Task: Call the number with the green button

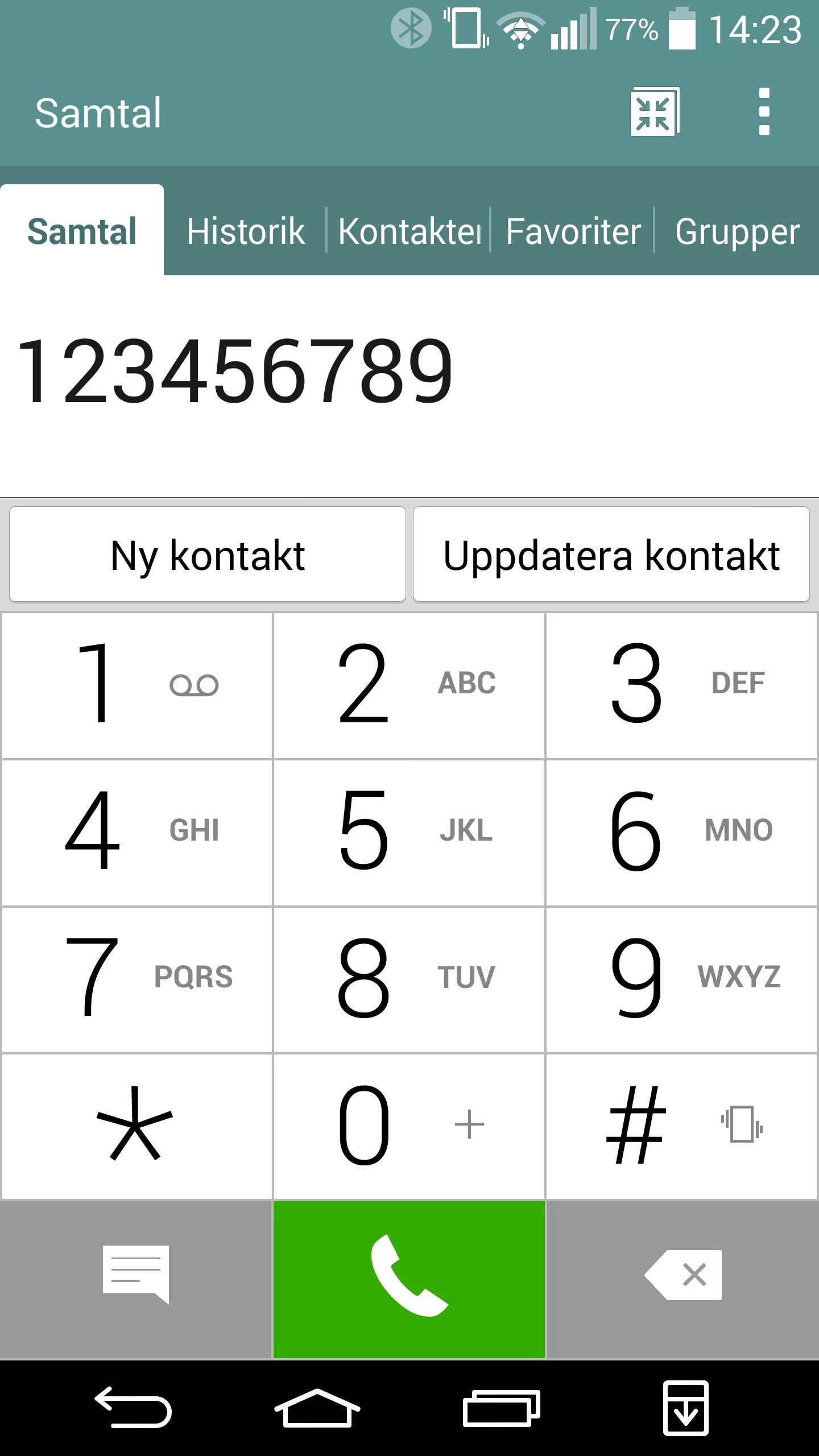Action: pyautogui.click(x=409, y=1279)
